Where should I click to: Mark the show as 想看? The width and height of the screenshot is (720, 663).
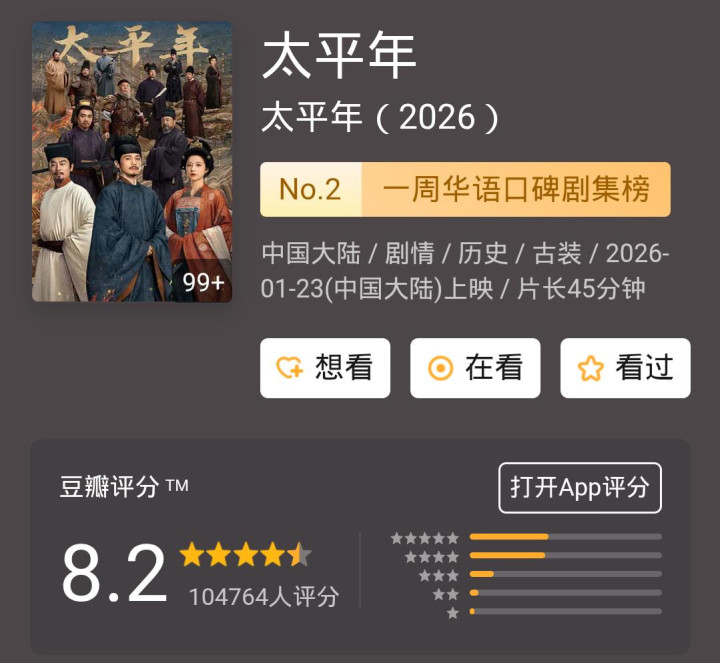click(x=325, y=368)
